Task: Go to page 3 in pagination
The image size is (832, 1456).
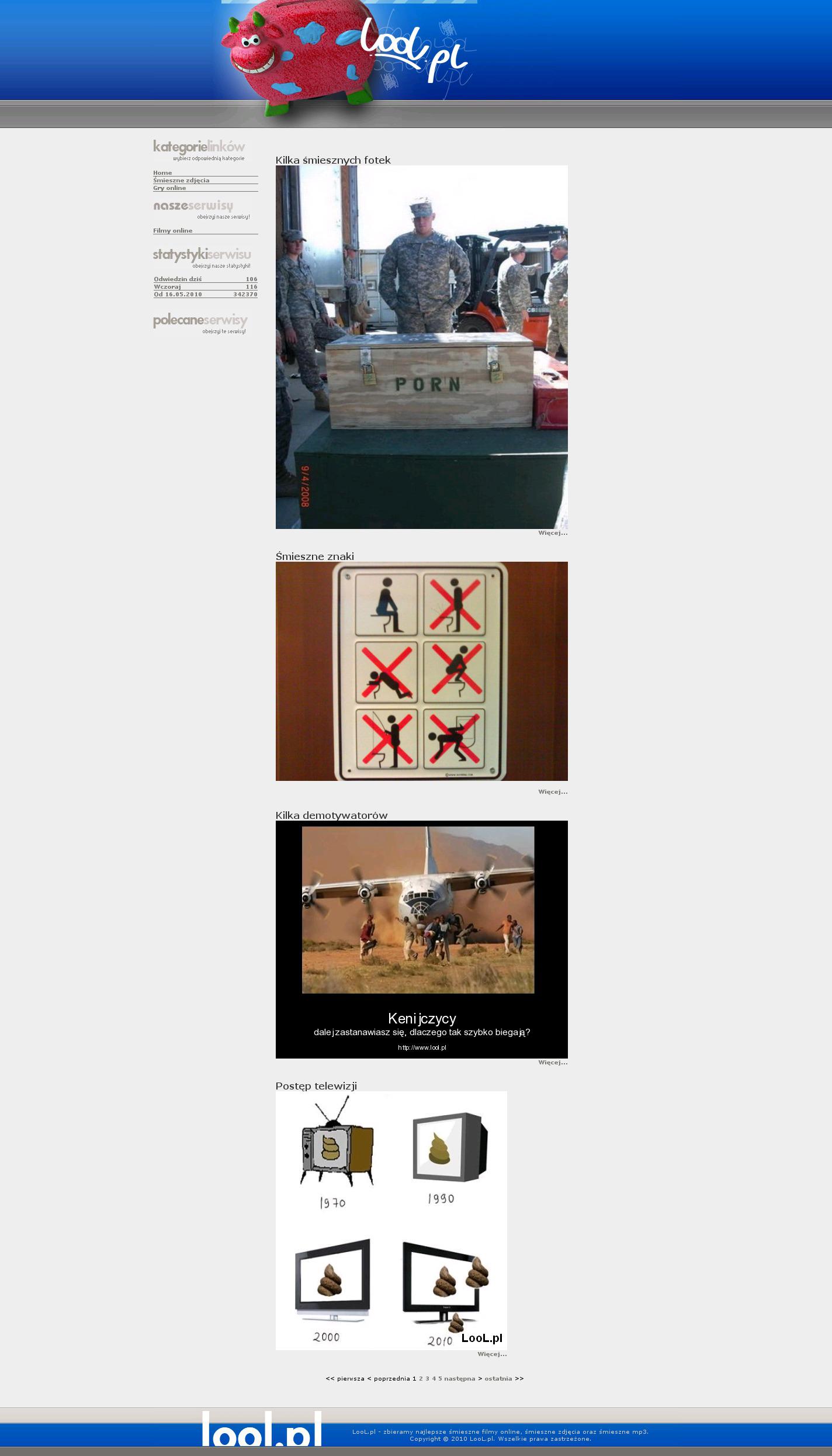Action: 427,1378
